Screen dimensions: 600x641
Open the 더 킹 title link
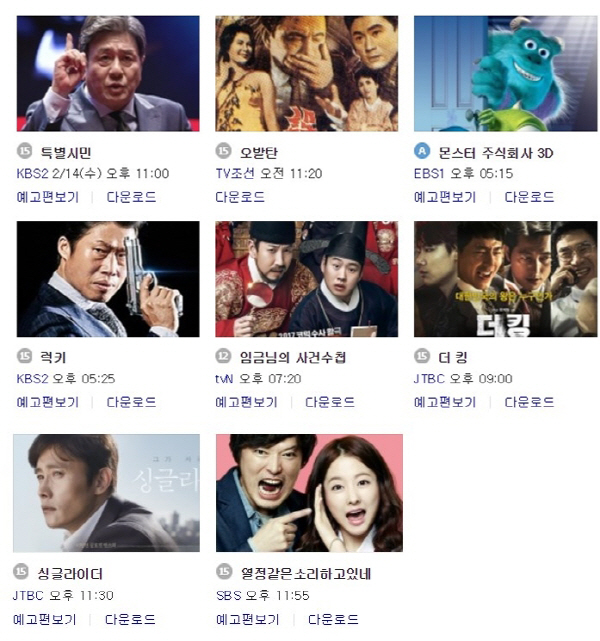pos(453,357)
